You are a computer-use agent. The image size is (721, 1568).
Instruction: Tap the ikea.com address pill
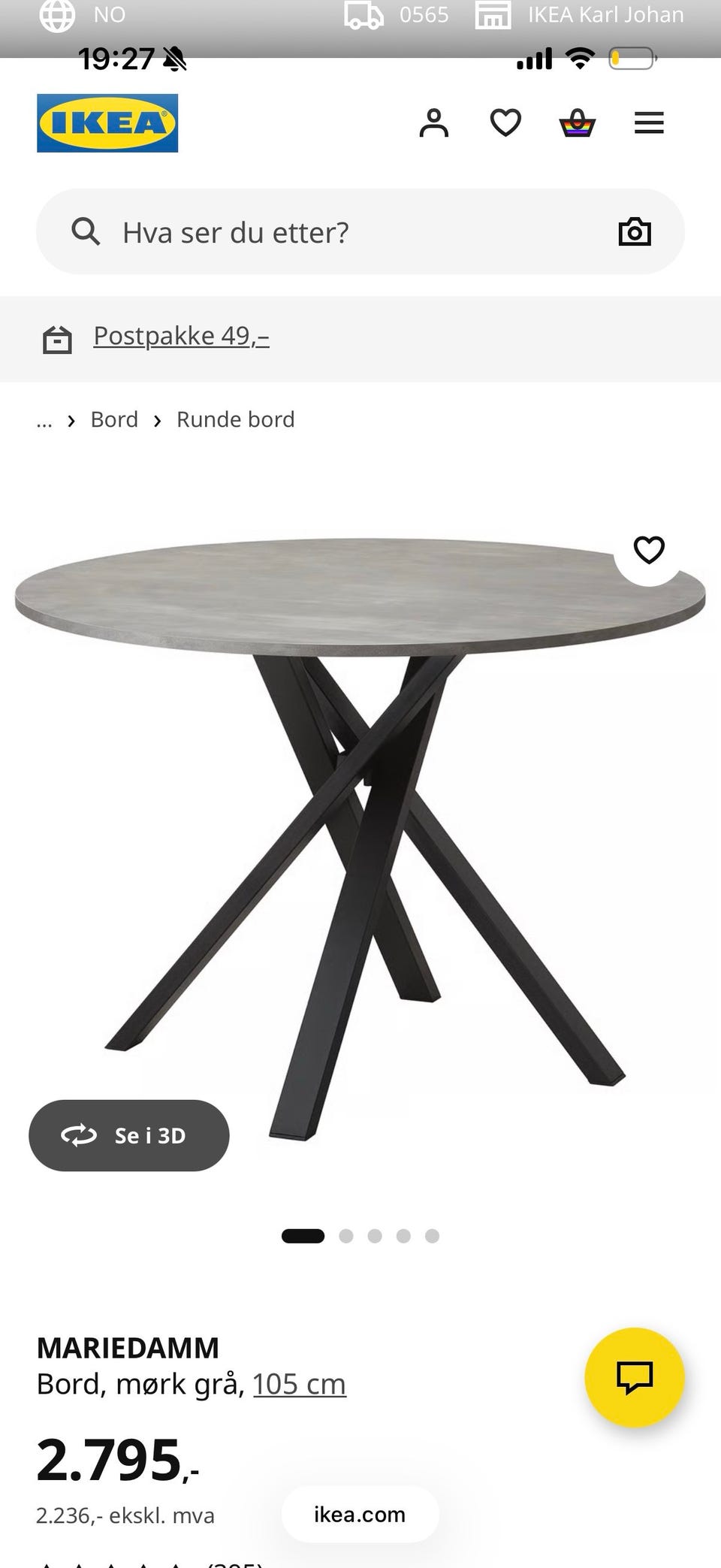tap(360, 1514)
